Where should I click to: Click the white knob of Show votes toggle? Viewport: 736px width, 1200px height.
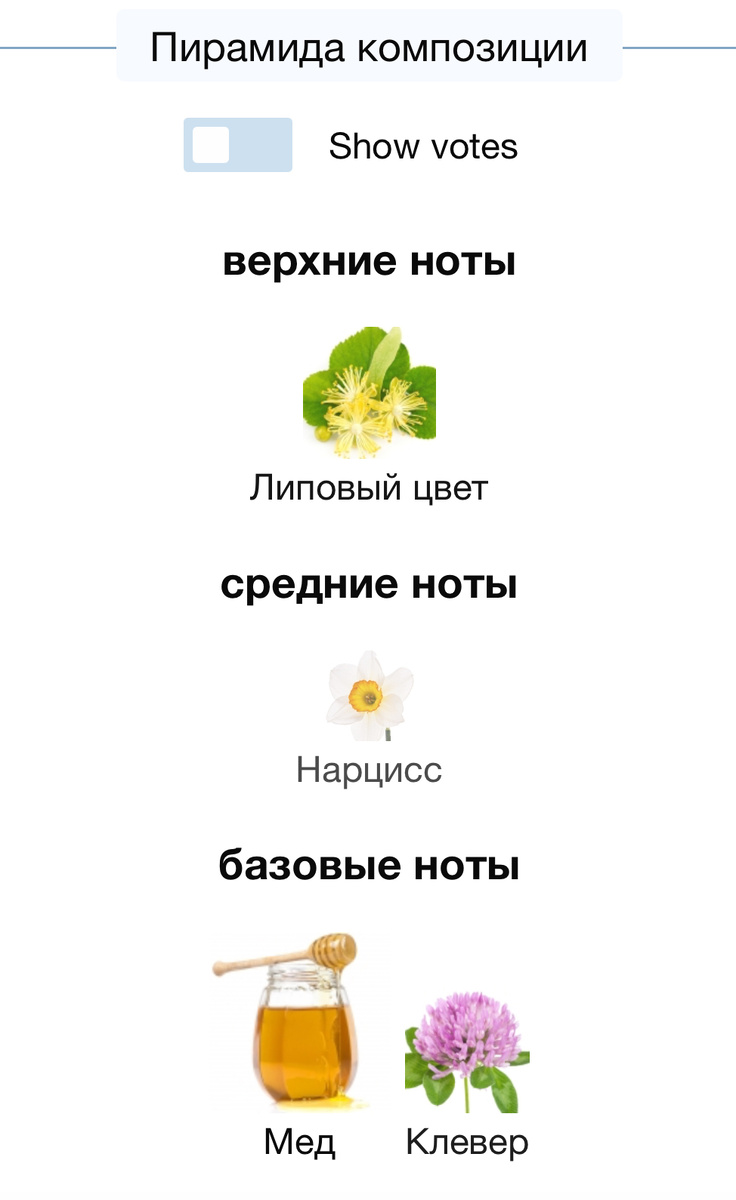210,146
